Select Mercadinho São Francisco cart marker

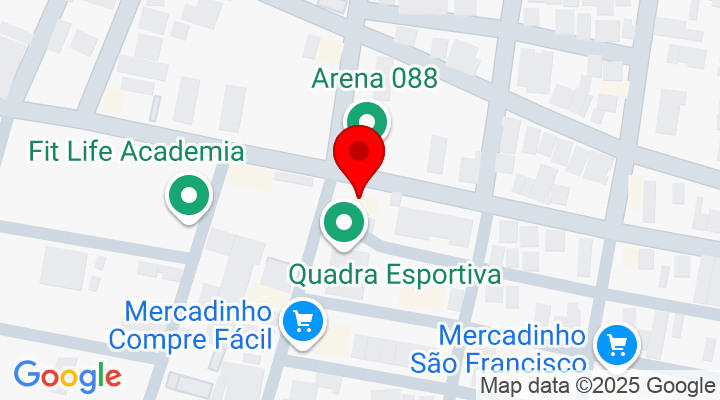tap(615, 345)
